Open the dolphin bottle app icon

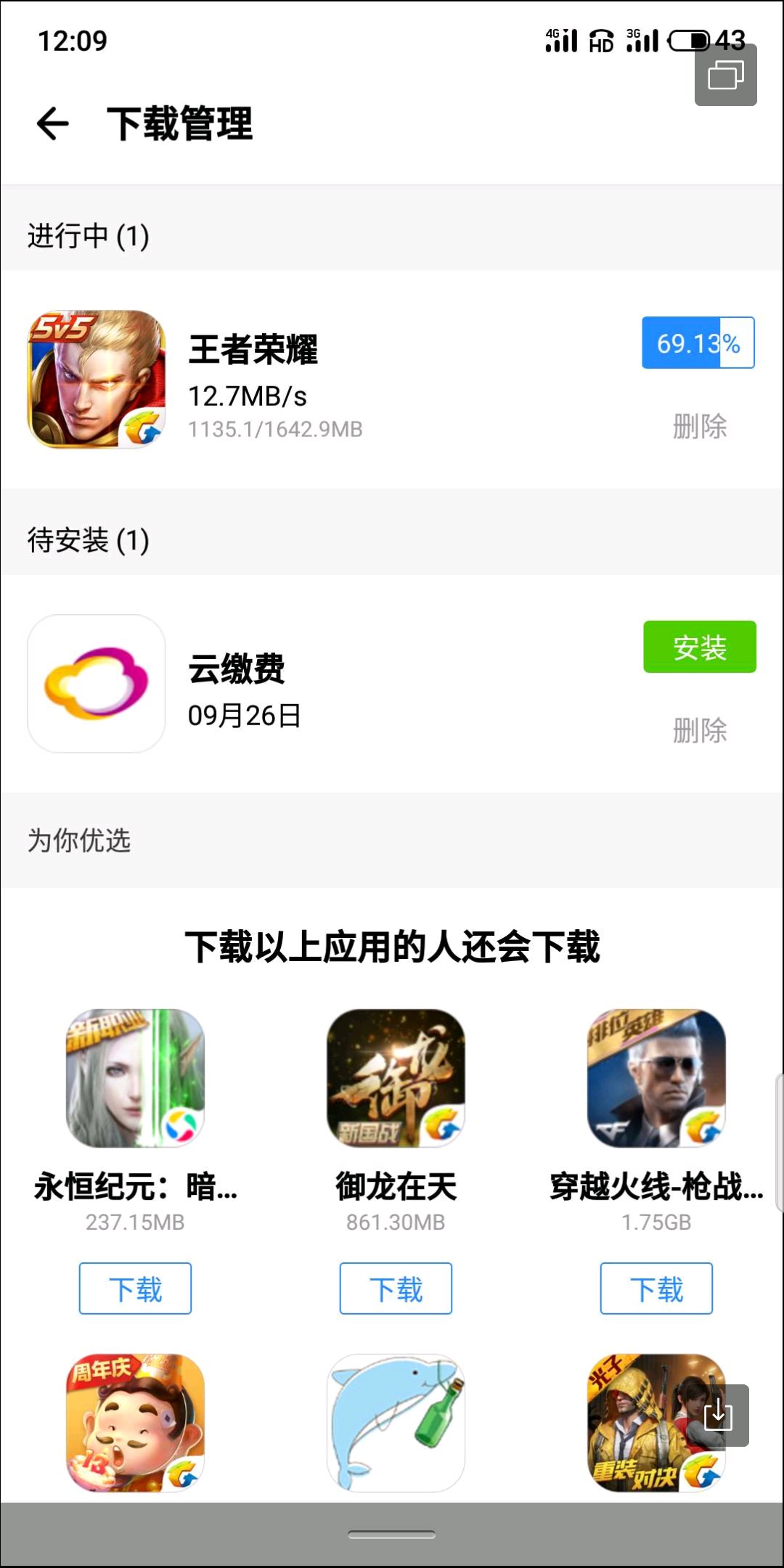click(x=396, y=1422)
